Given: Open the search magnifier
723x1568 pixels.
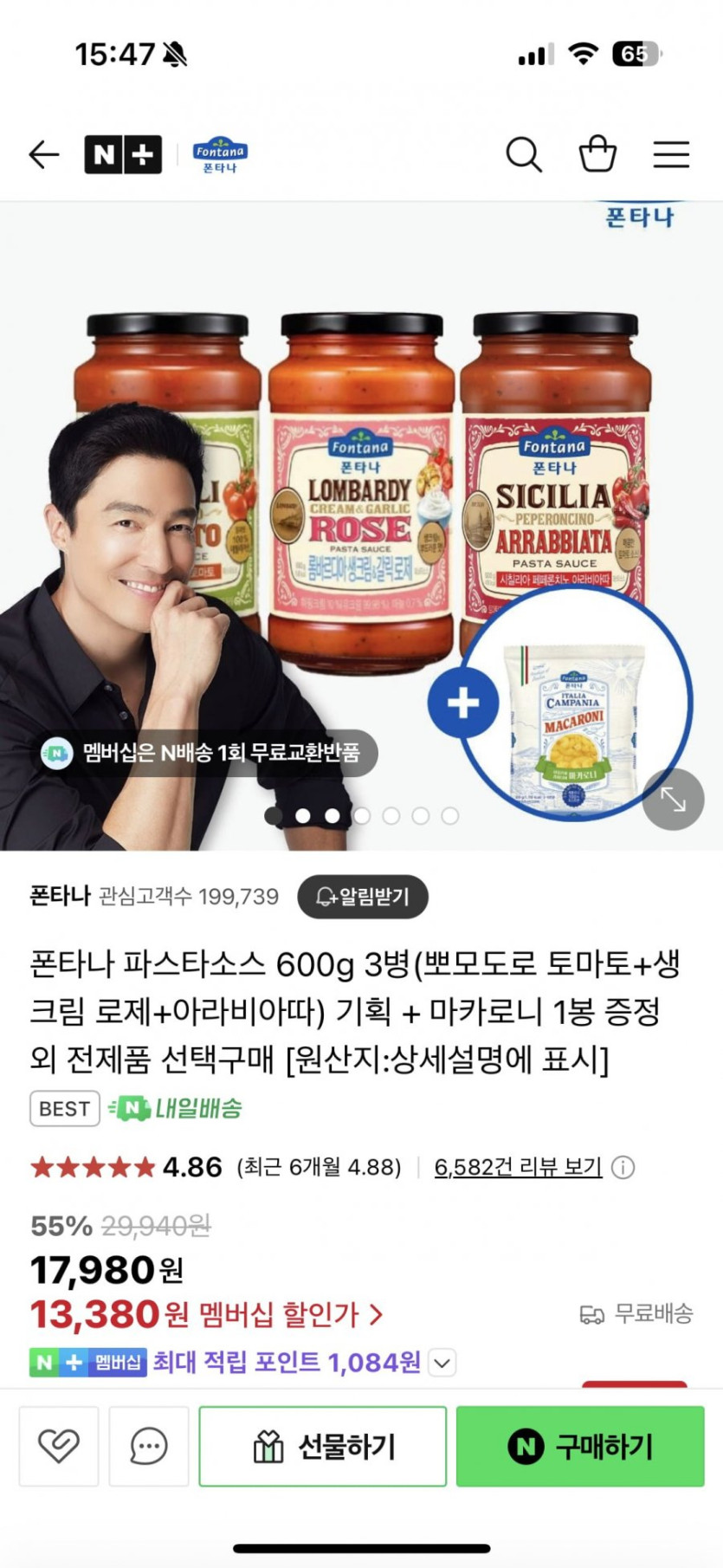Looking at the screenshot, I should [524, 155].
